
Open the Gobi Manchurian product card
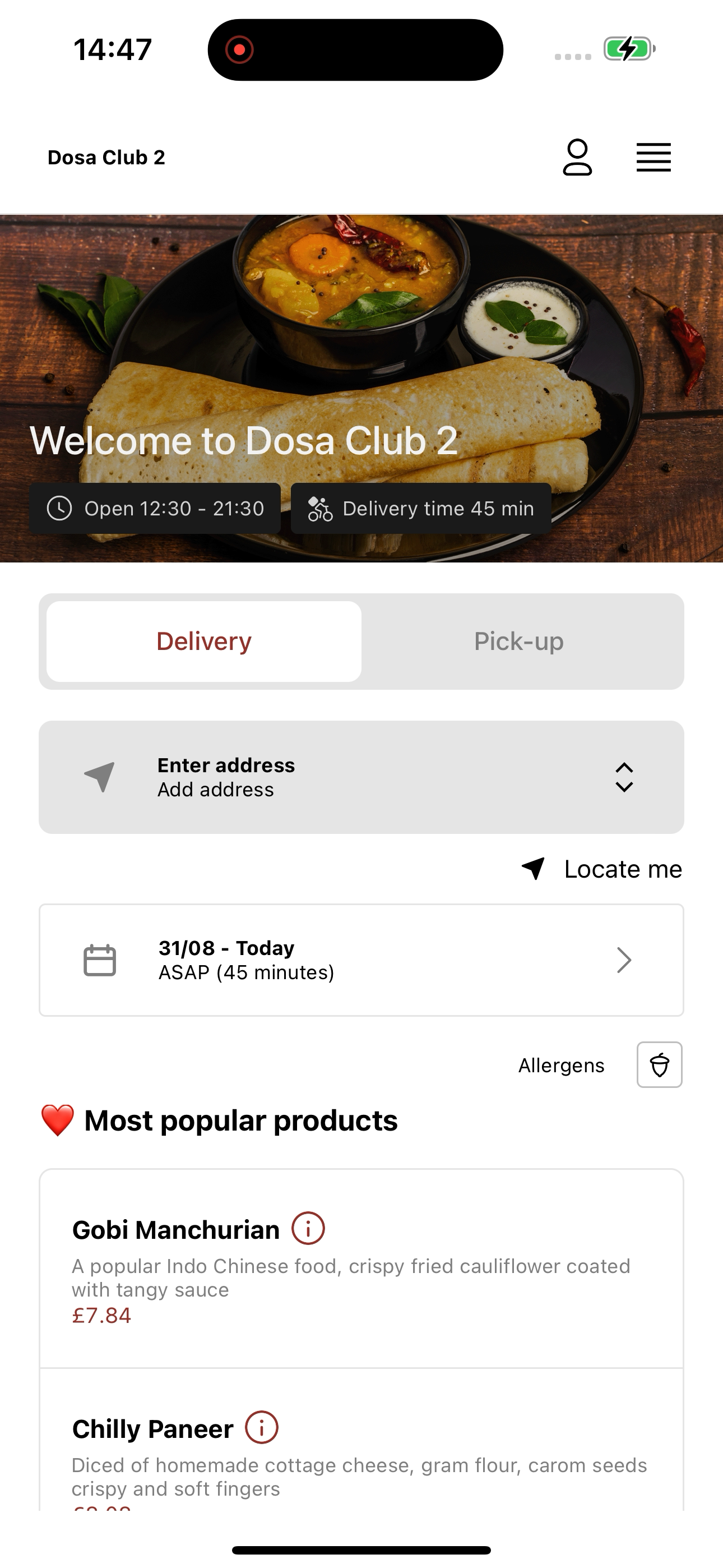pos(361,1269)
